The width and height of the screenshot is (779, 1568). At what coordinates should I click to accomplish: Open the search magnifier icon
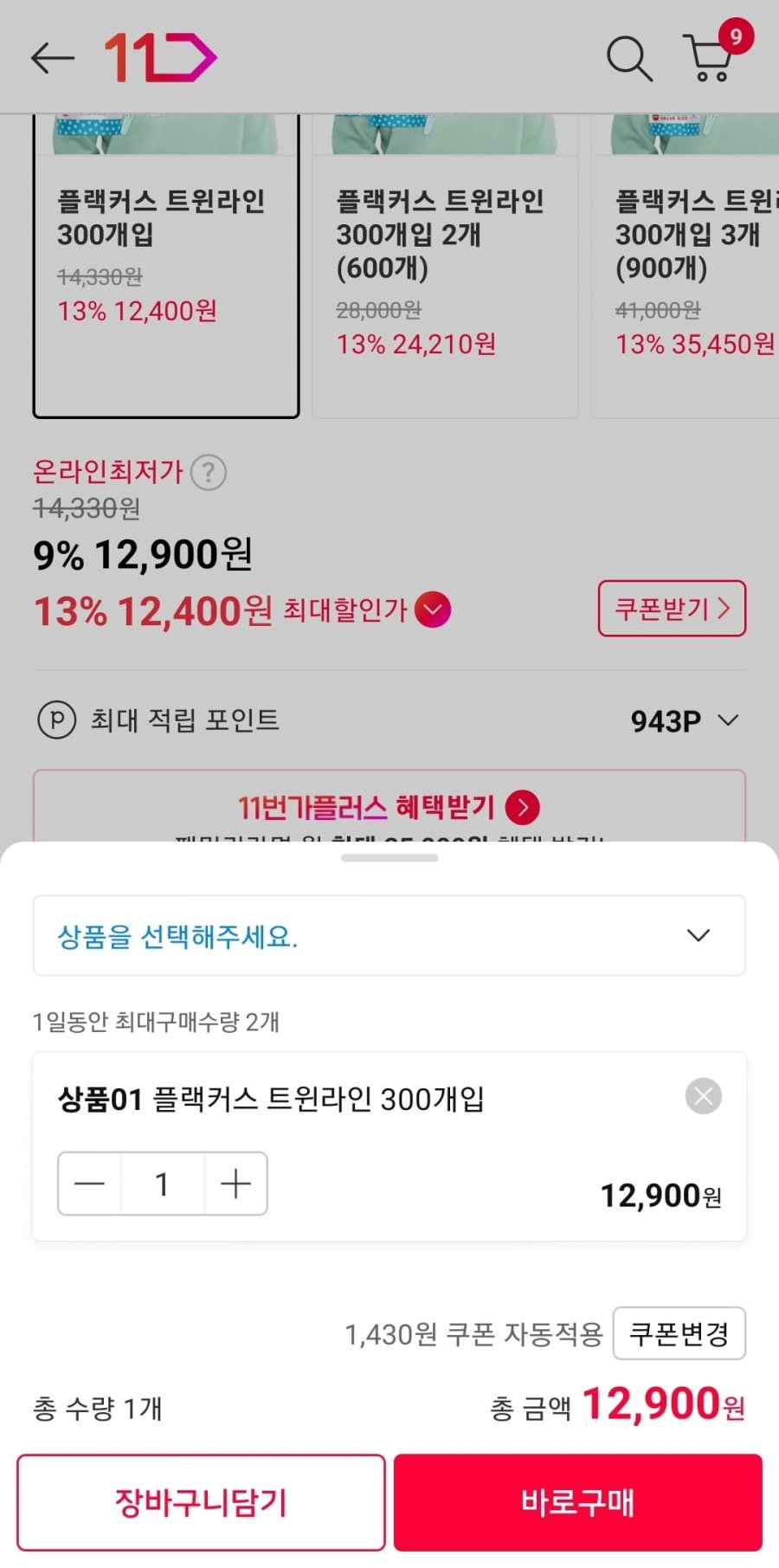(x=629, y=59)
